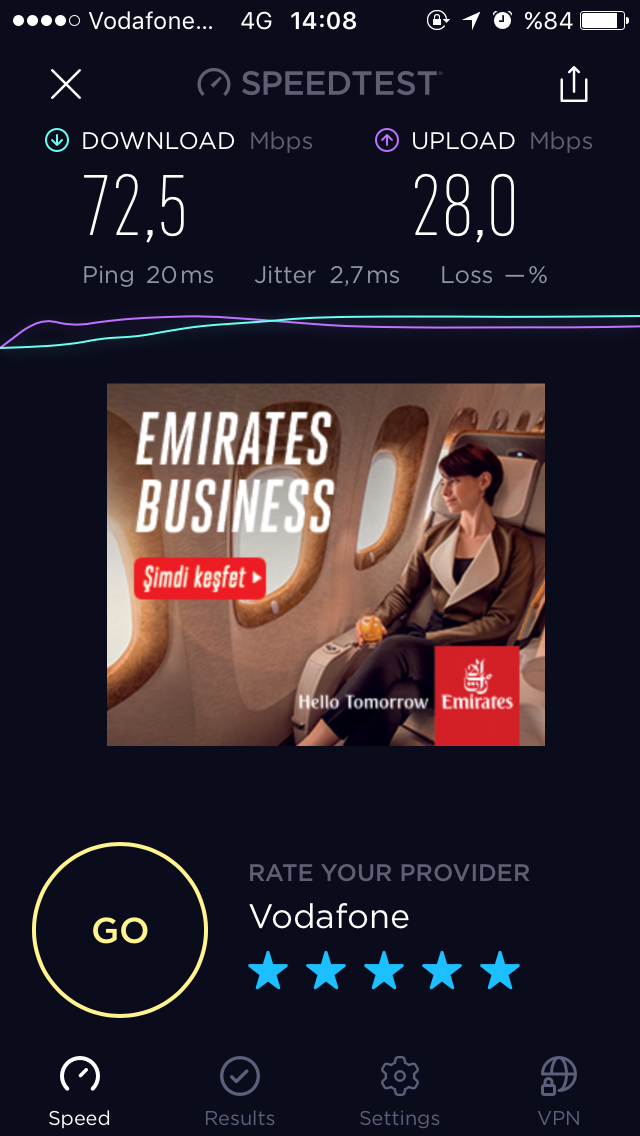Viewport: 640px width, 1136px height.
Task: Close the speed test result
Action: 66,84
